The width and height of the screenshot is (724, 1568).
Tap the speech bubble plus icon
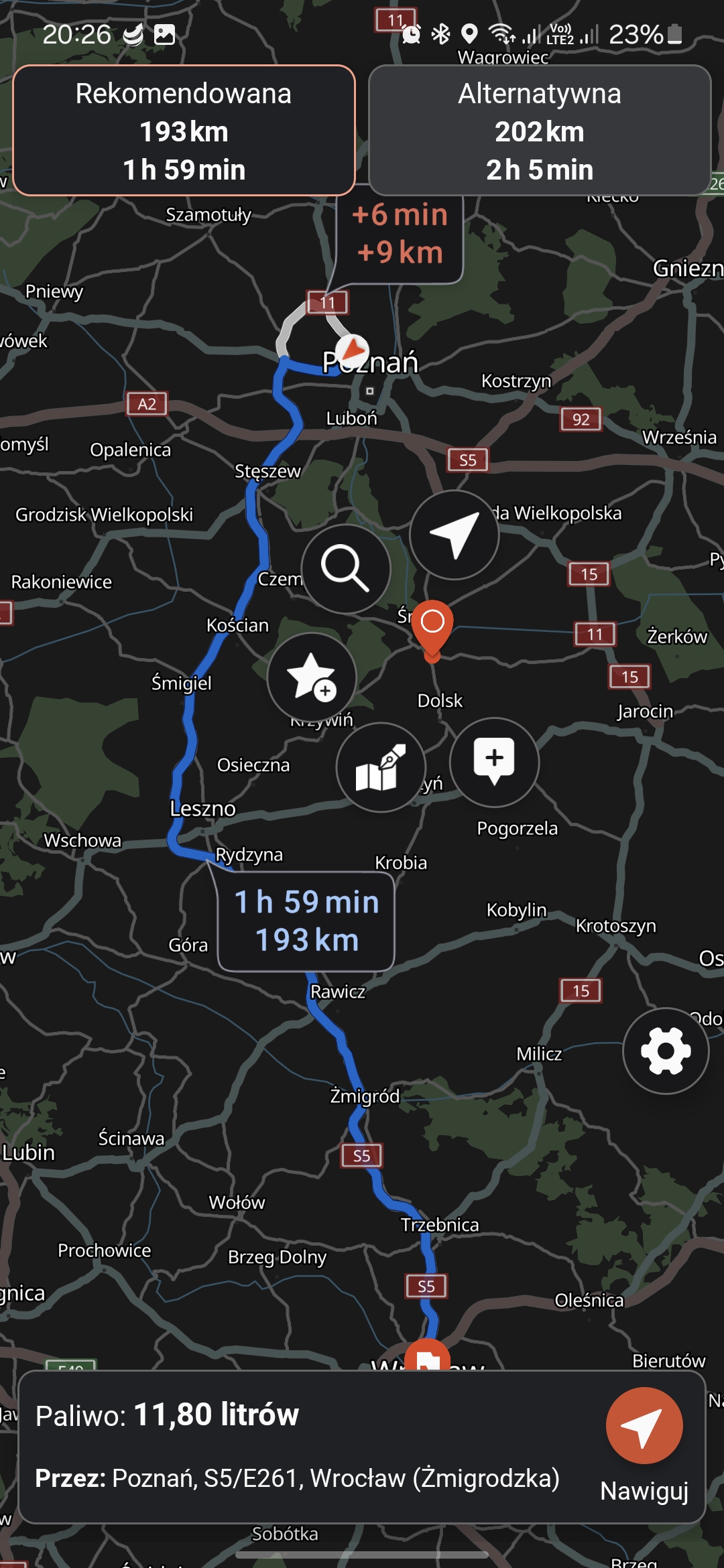coord(494,763)
